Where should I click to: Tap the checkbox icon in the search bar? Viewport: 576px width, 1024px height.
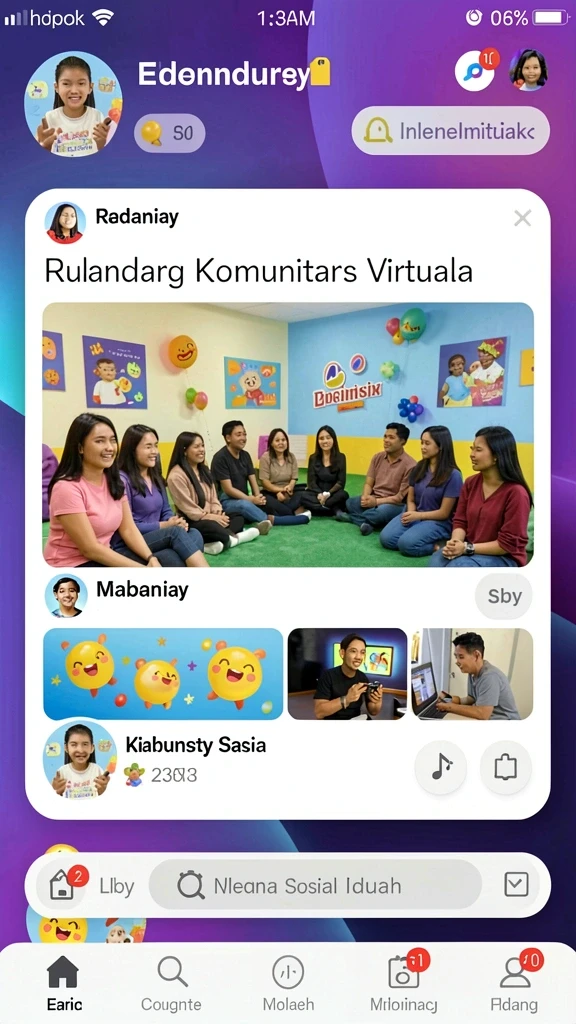click(516, 885)
